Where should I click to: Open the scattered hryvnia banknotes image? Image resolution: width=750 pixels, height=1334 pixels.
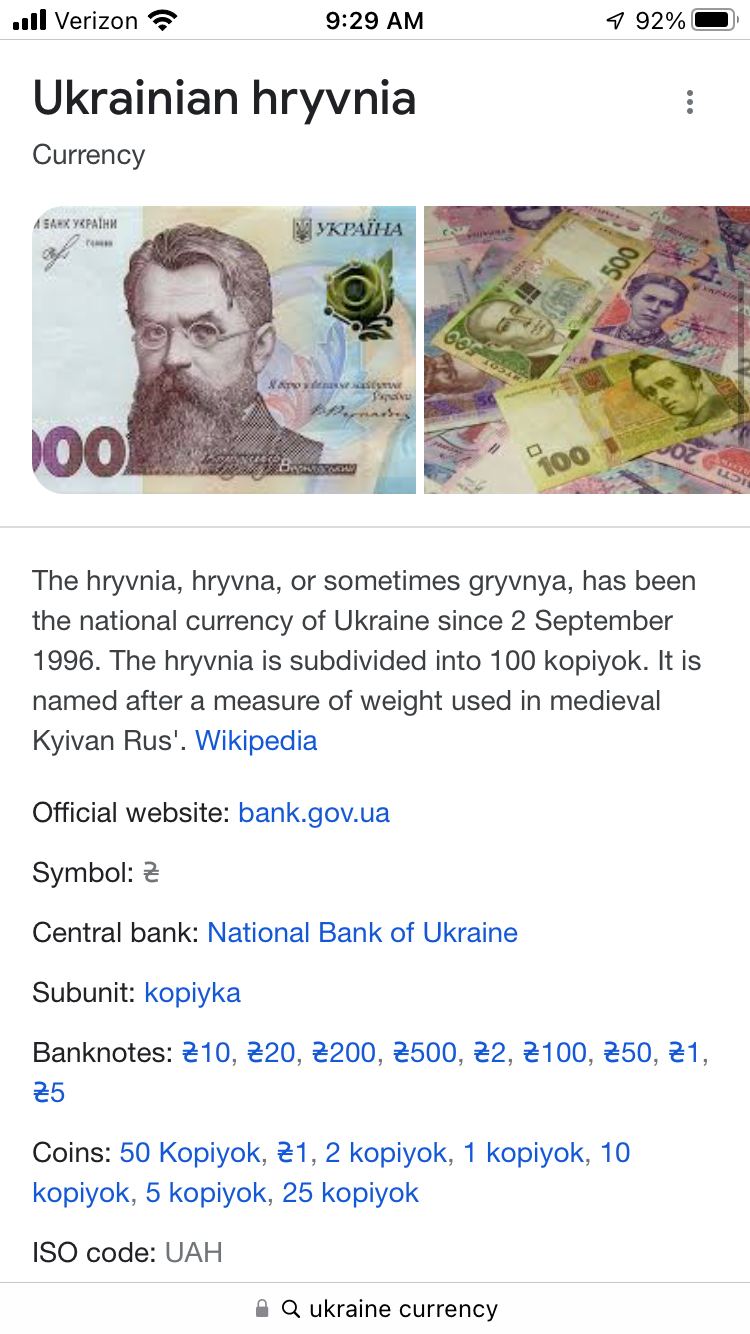pos(586,350)
